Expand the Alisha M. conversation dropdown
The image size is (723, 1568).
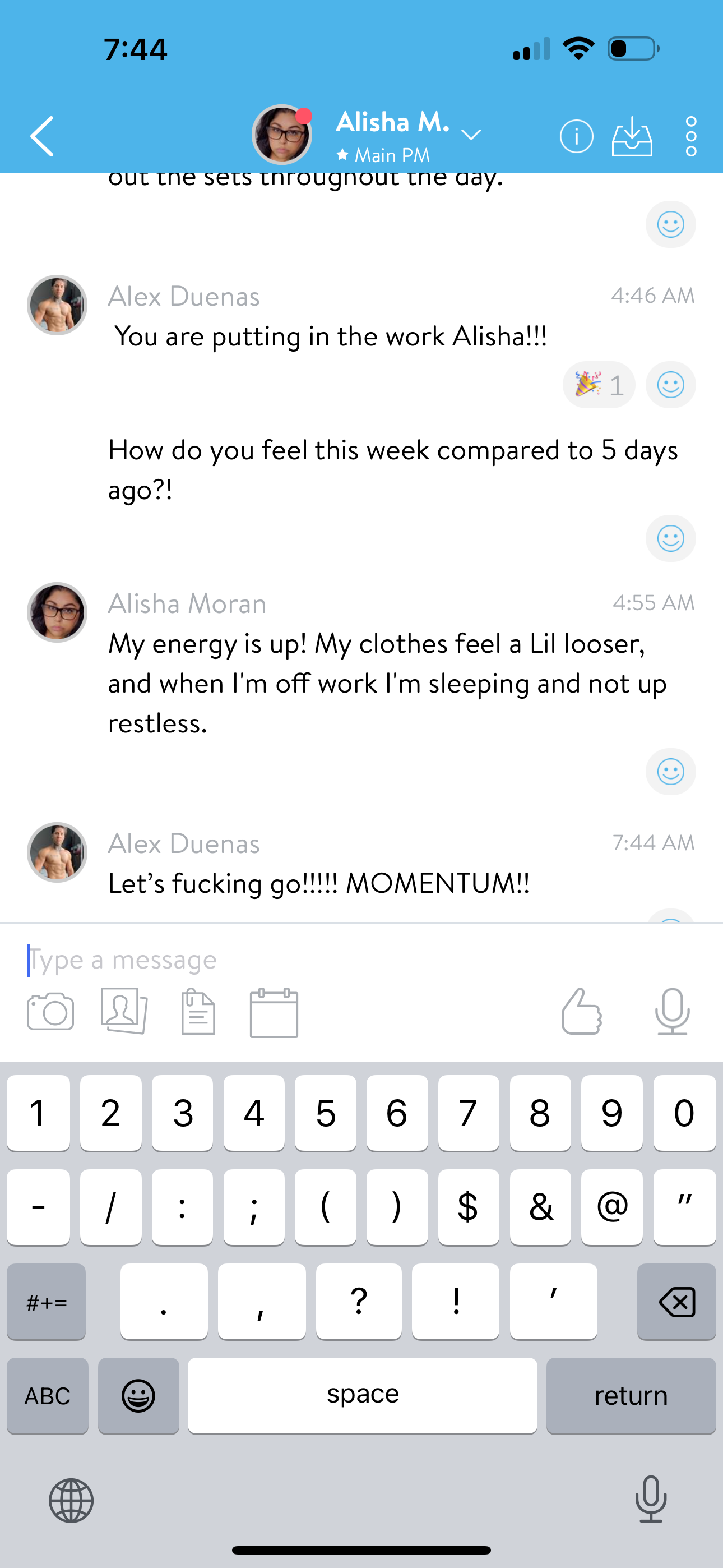click(x=470, y=135)
